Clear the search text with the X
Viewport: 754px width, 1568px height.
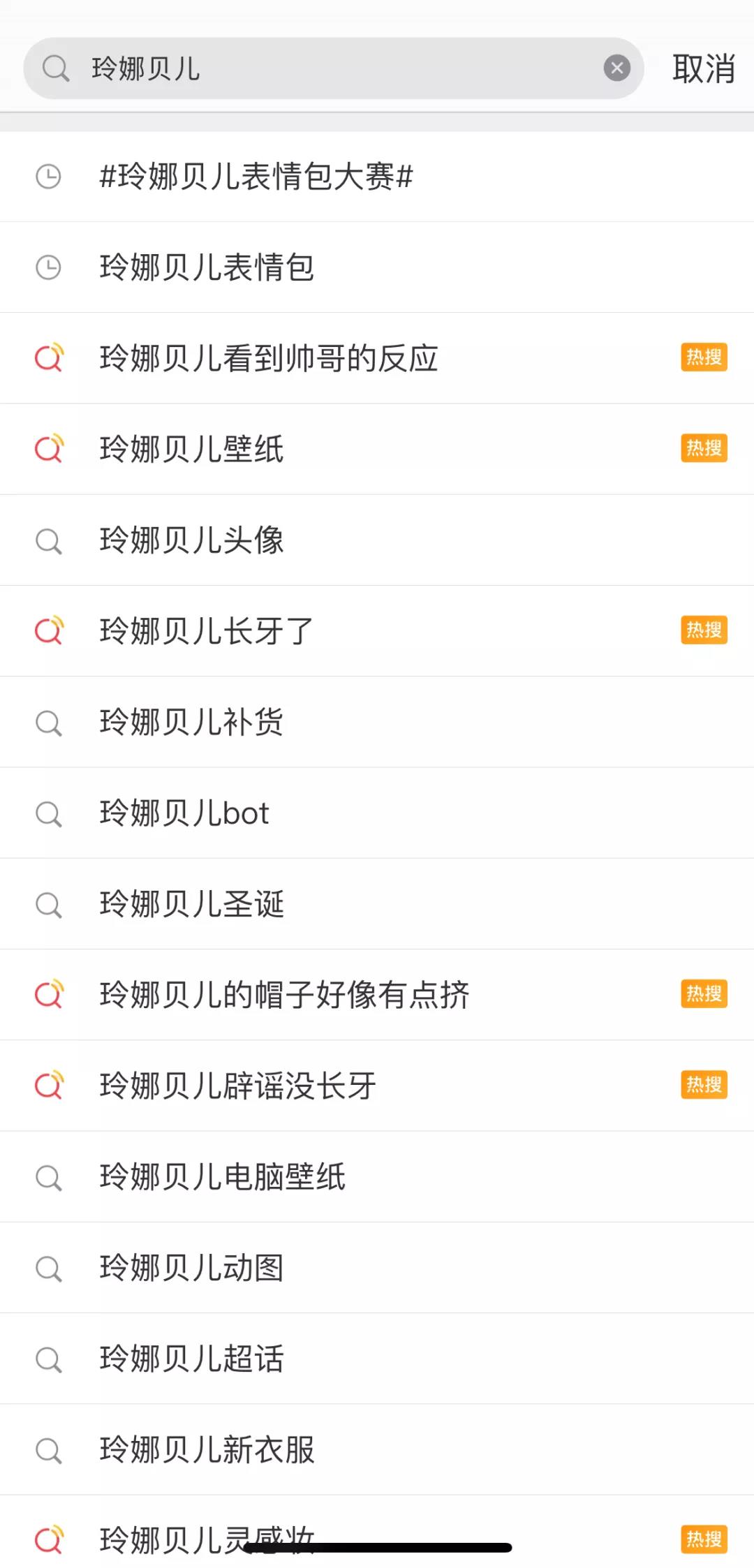(x=616, y=68)
